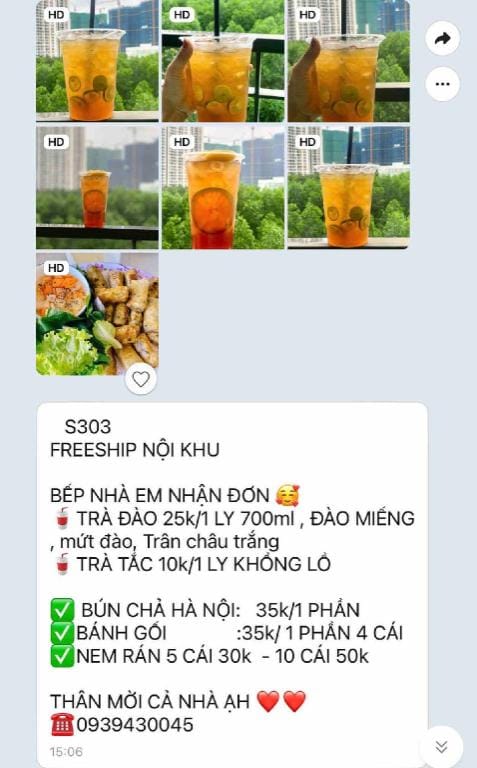Open the close-up cup with orange slice photo
477x768 pixels.
(223, 188)
